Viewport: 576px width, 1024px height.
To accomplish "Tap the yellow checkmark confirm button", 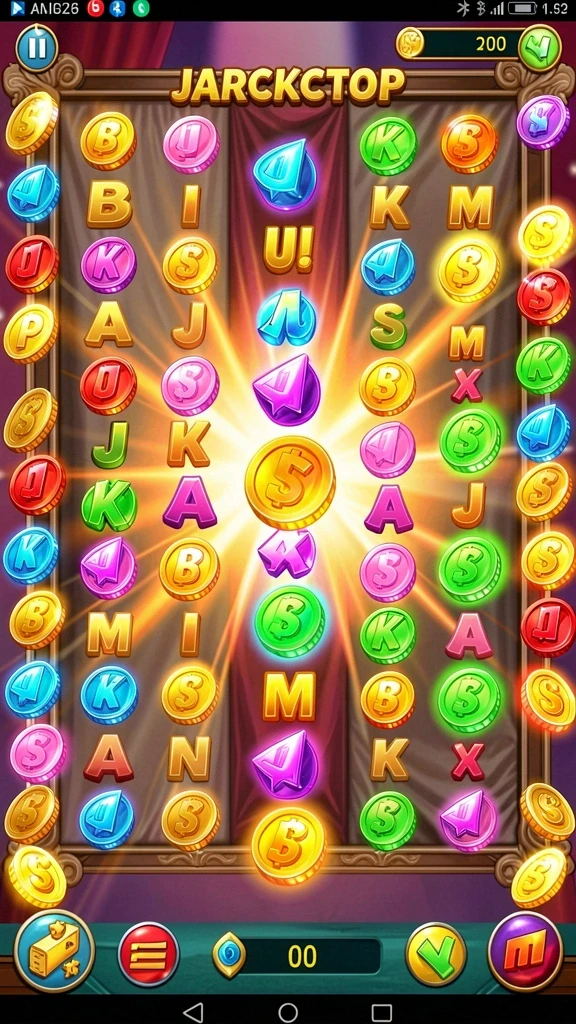I will tap(436, 954).
